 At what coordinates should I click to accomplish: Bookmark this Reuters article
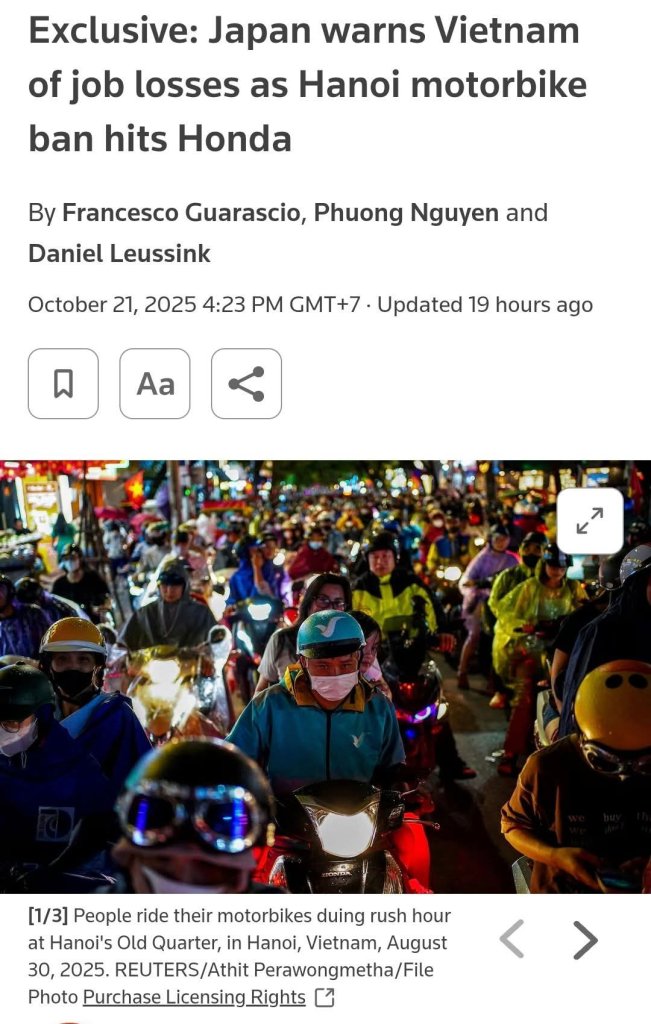[63, 383]
